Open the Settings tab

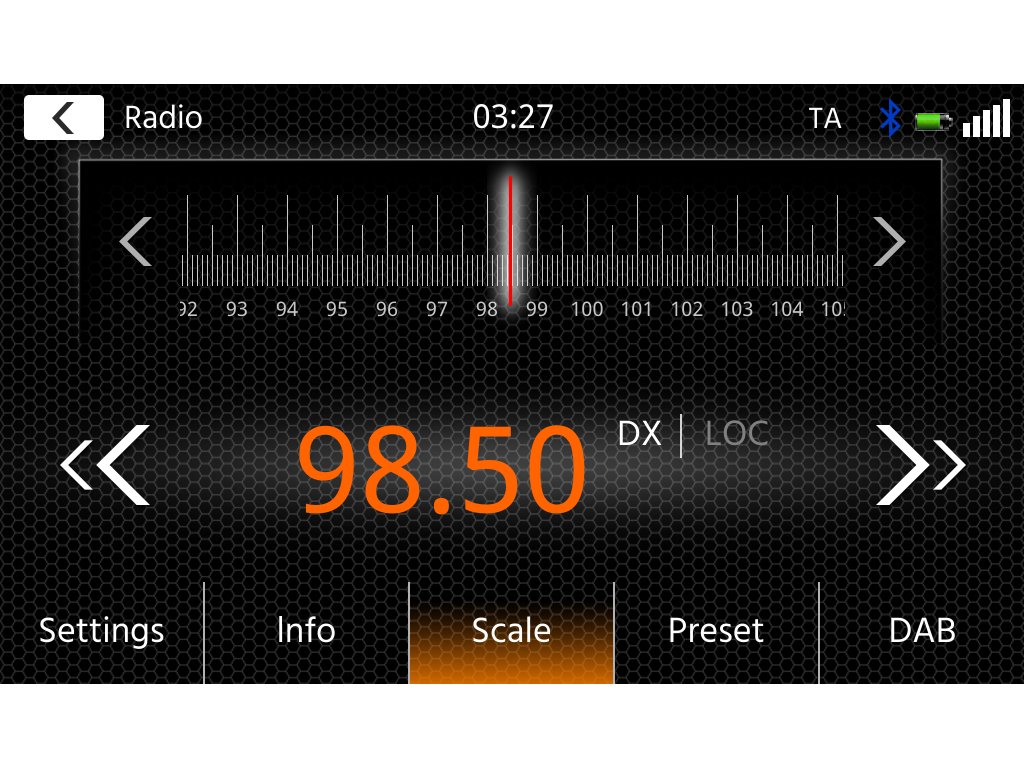coord(101,631)
